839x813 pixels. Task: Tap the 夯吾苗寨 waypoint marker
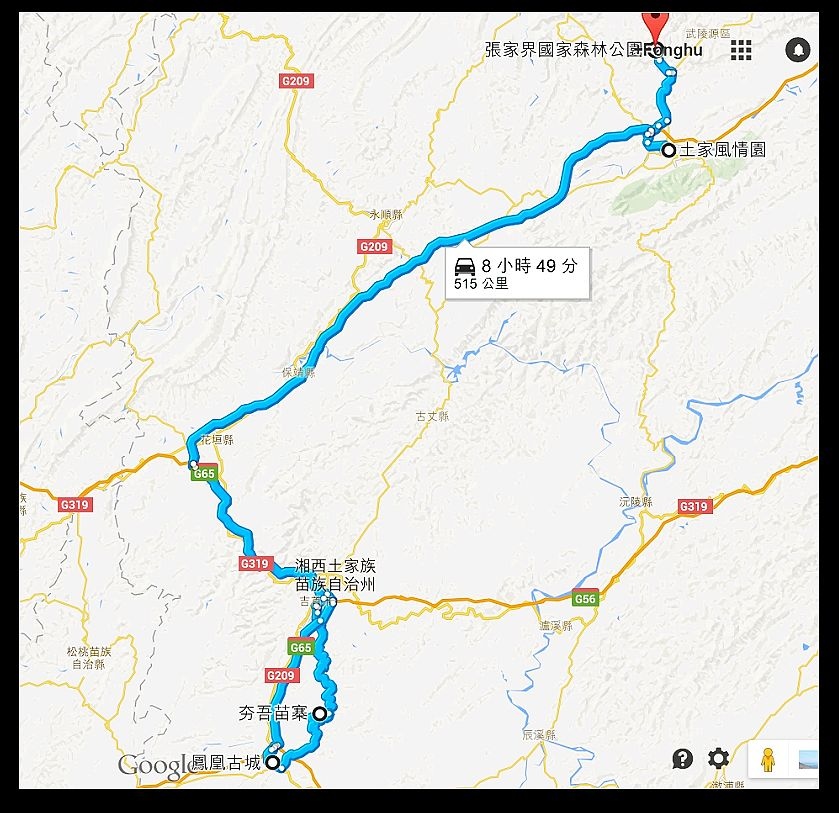tap(319, 713)
